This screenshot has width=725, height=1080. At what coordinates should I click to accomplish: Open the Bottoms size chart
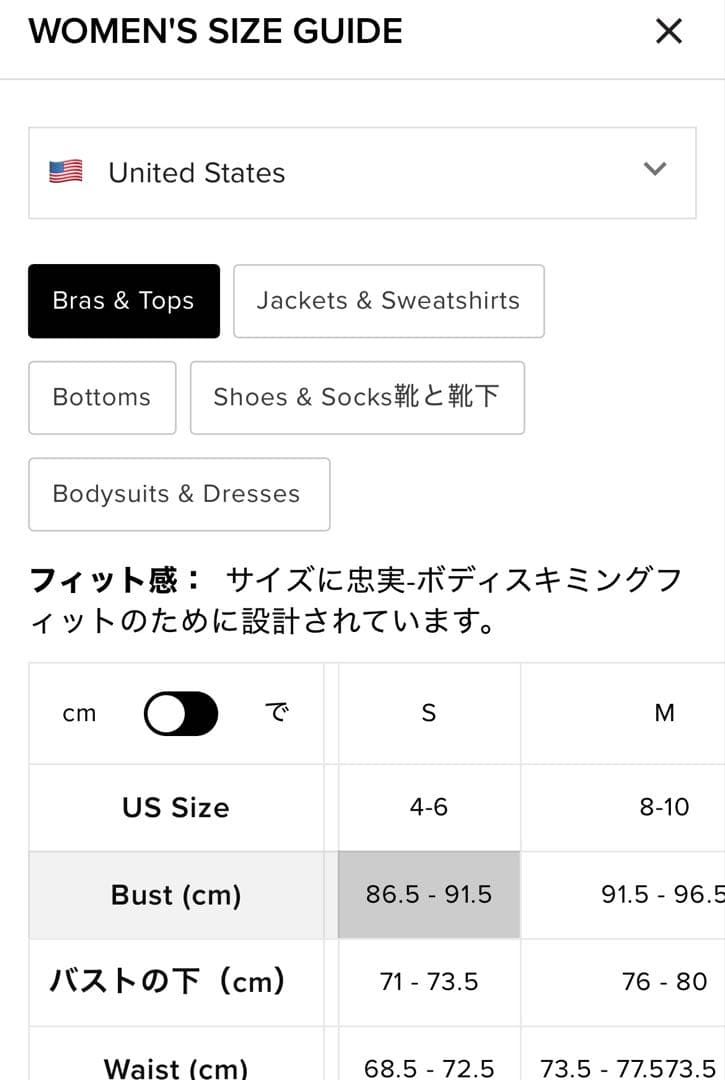(101, 397)
